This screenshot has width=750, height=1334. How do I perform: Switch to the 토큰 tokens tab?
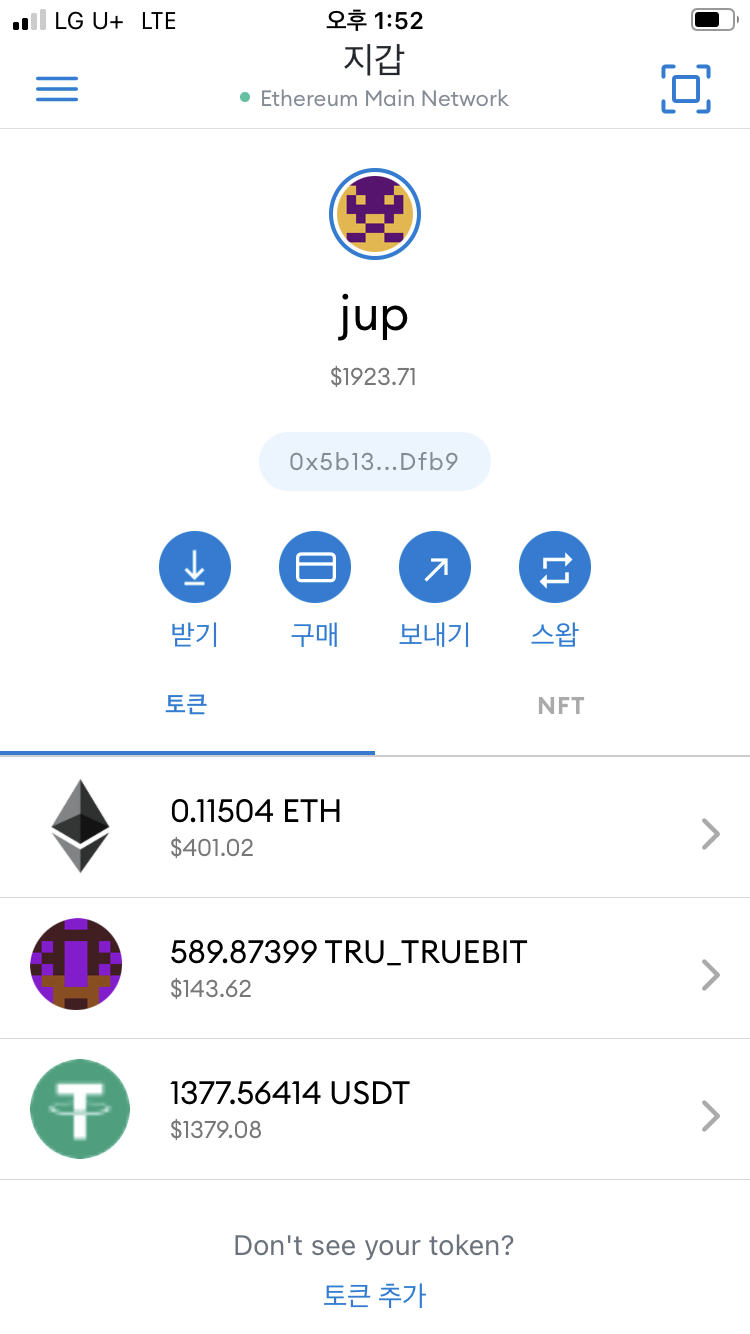[187, 705]
